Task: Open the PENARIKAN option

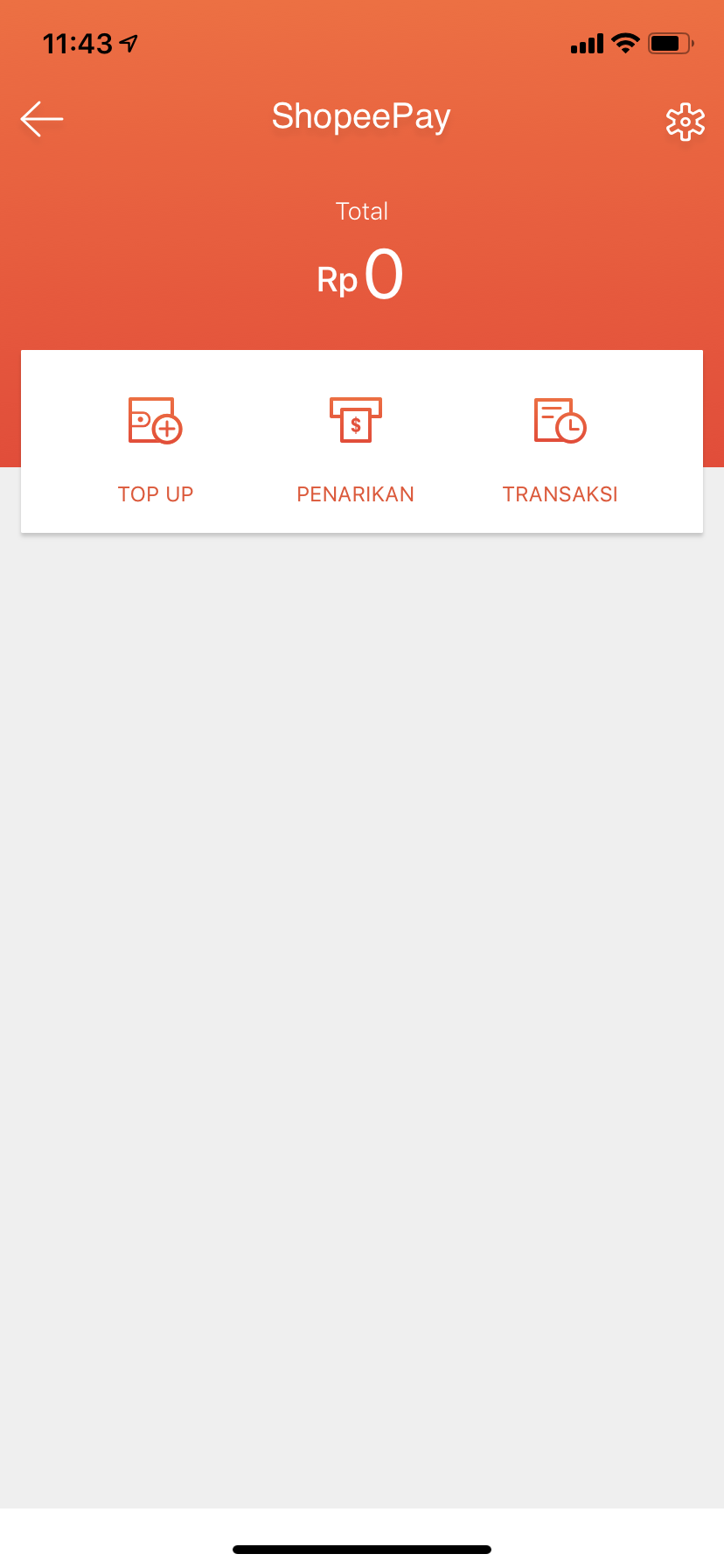Action: pos(355,448)
